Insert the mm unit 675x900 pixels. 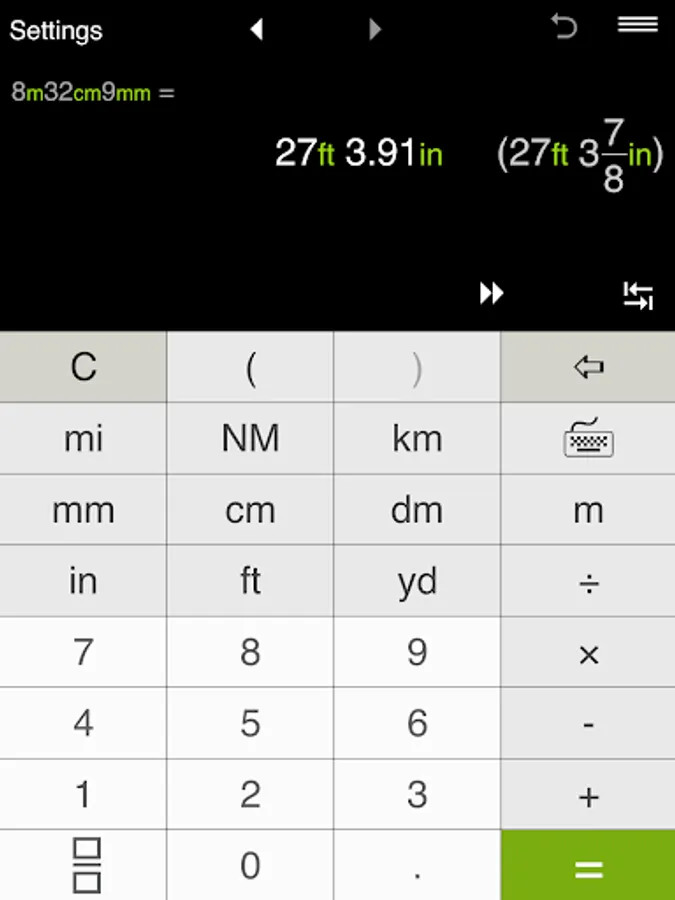pos(83,510)
